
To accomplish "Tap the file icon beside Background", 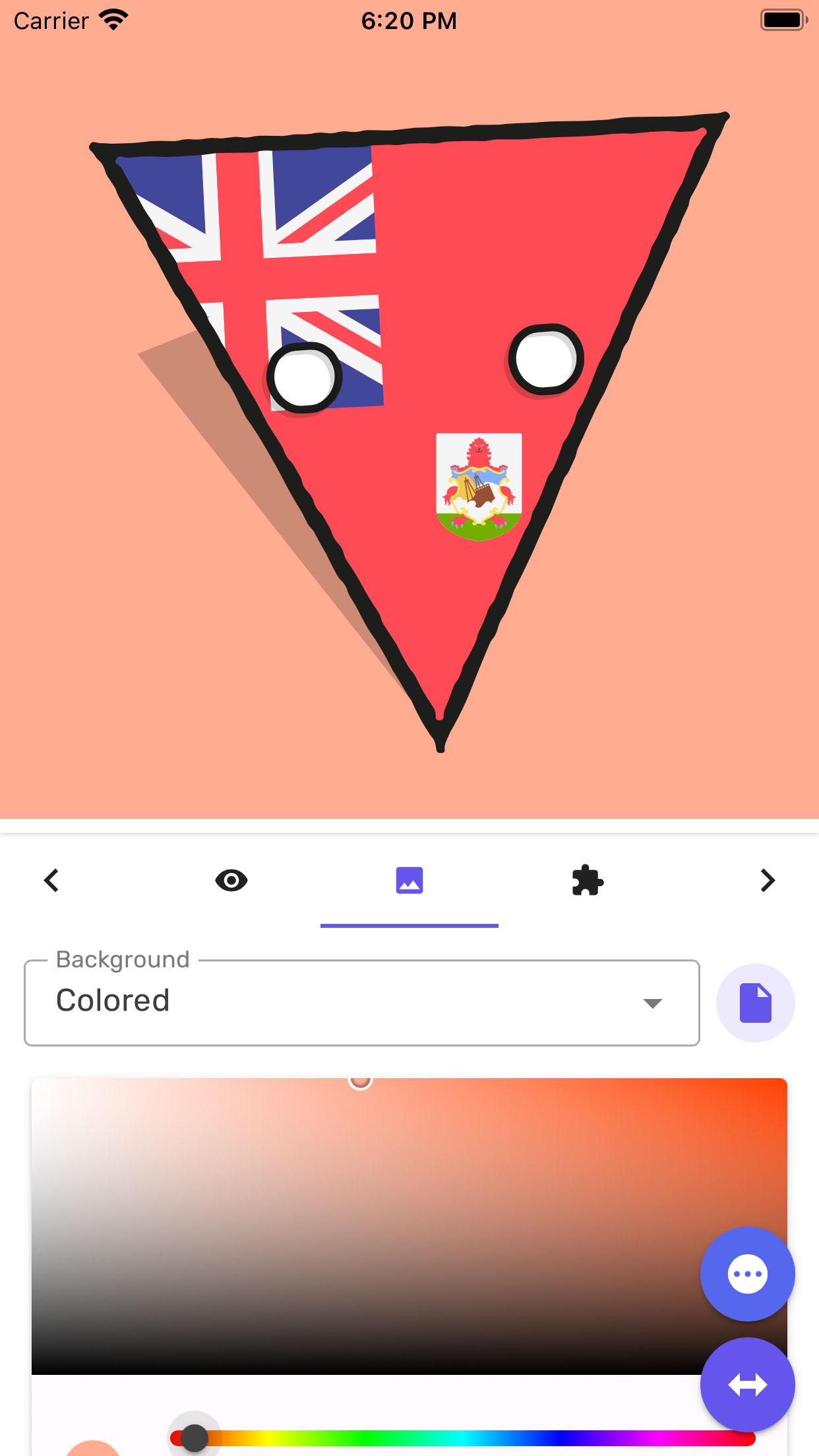I will (x=756, y=1002).
